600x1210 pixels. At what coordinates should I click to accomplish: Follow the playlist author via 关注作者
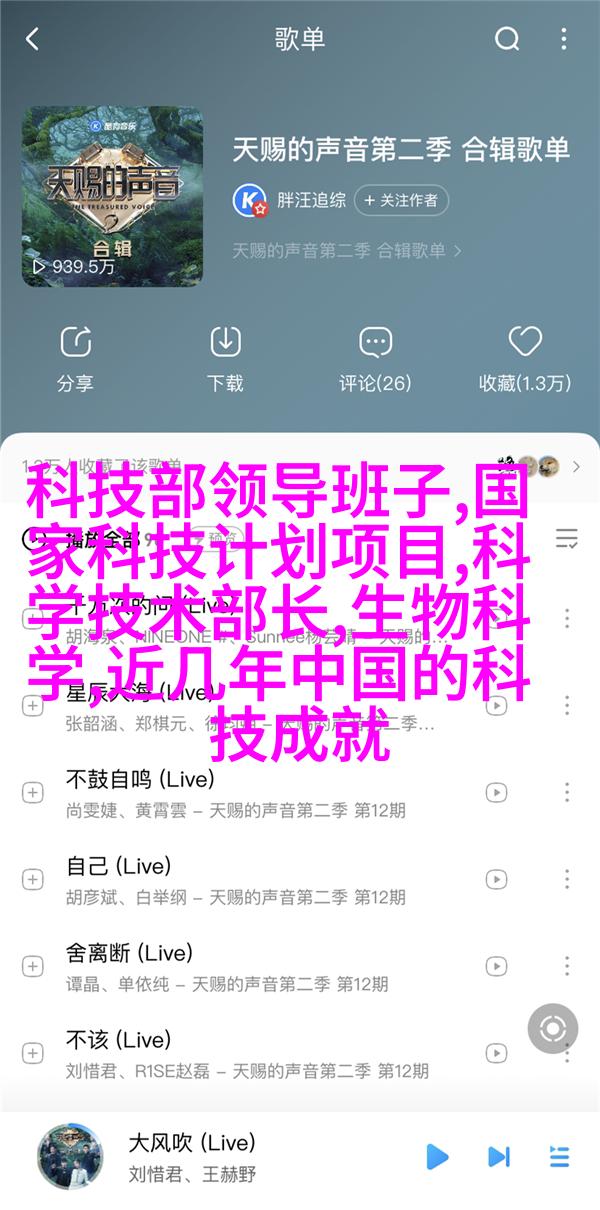(x=399, y=200)
